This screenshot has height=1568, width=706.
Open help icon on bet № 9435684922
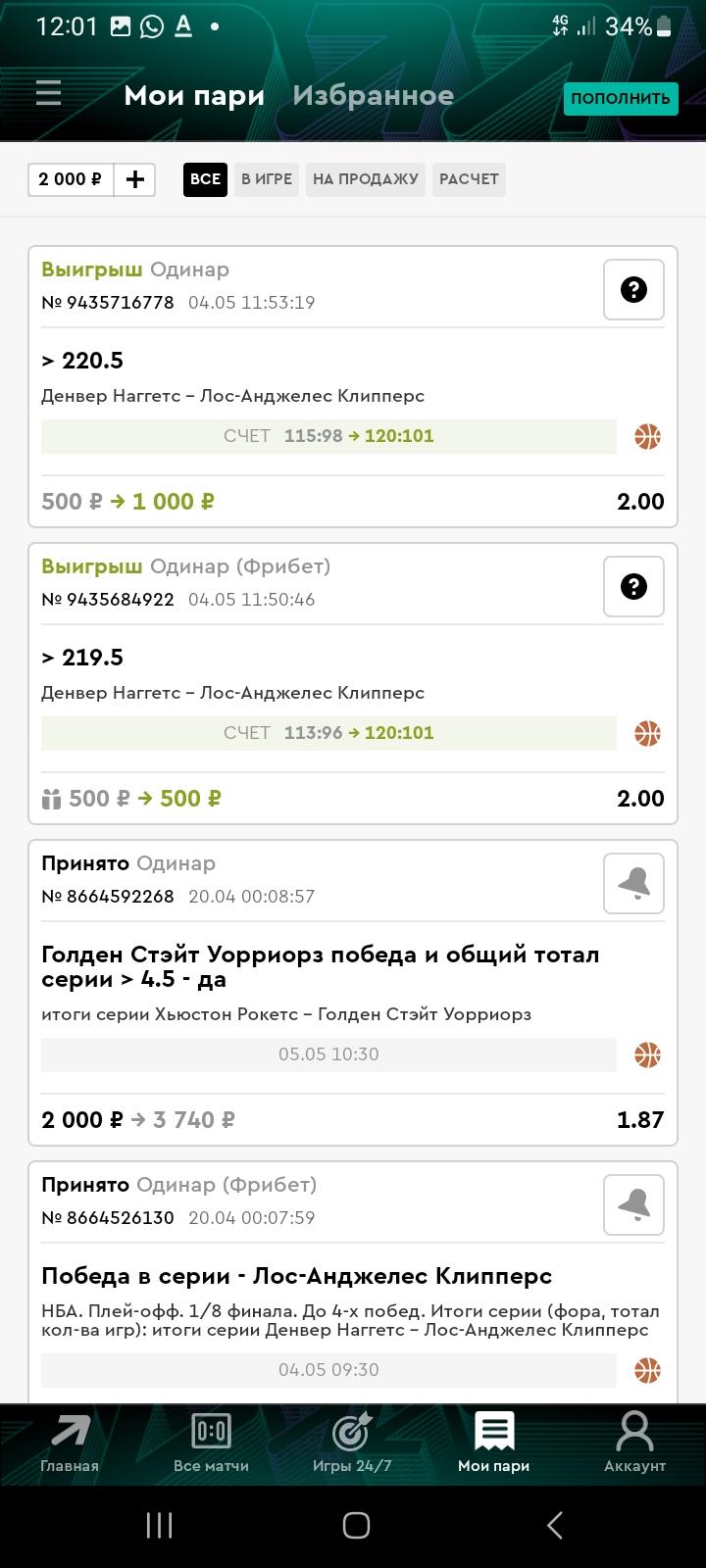(633, 586)
